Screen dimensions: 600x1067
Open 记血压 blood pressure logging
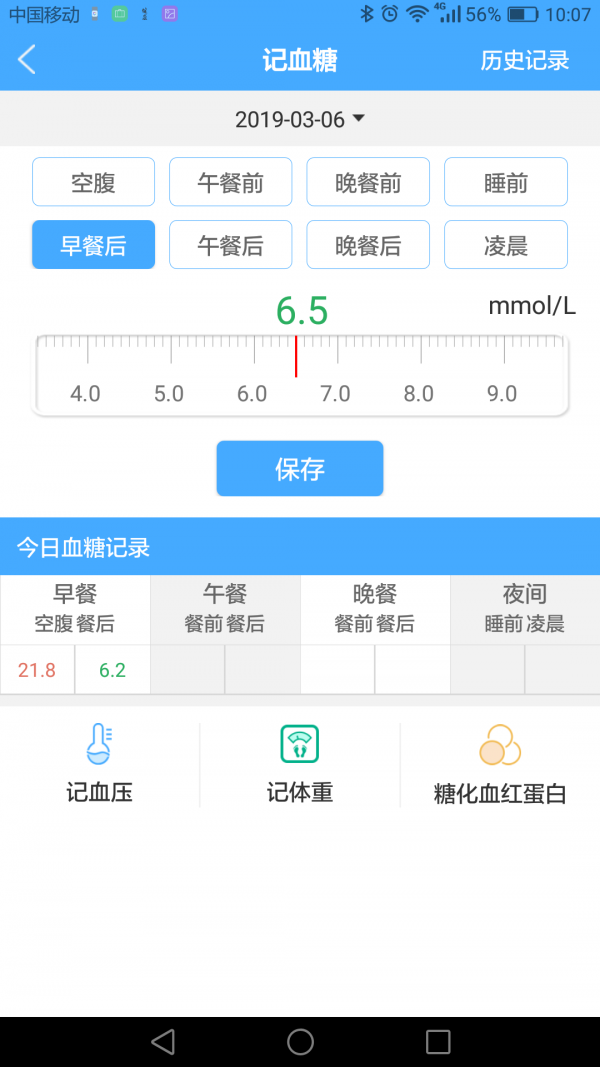(x=99, y=766)
